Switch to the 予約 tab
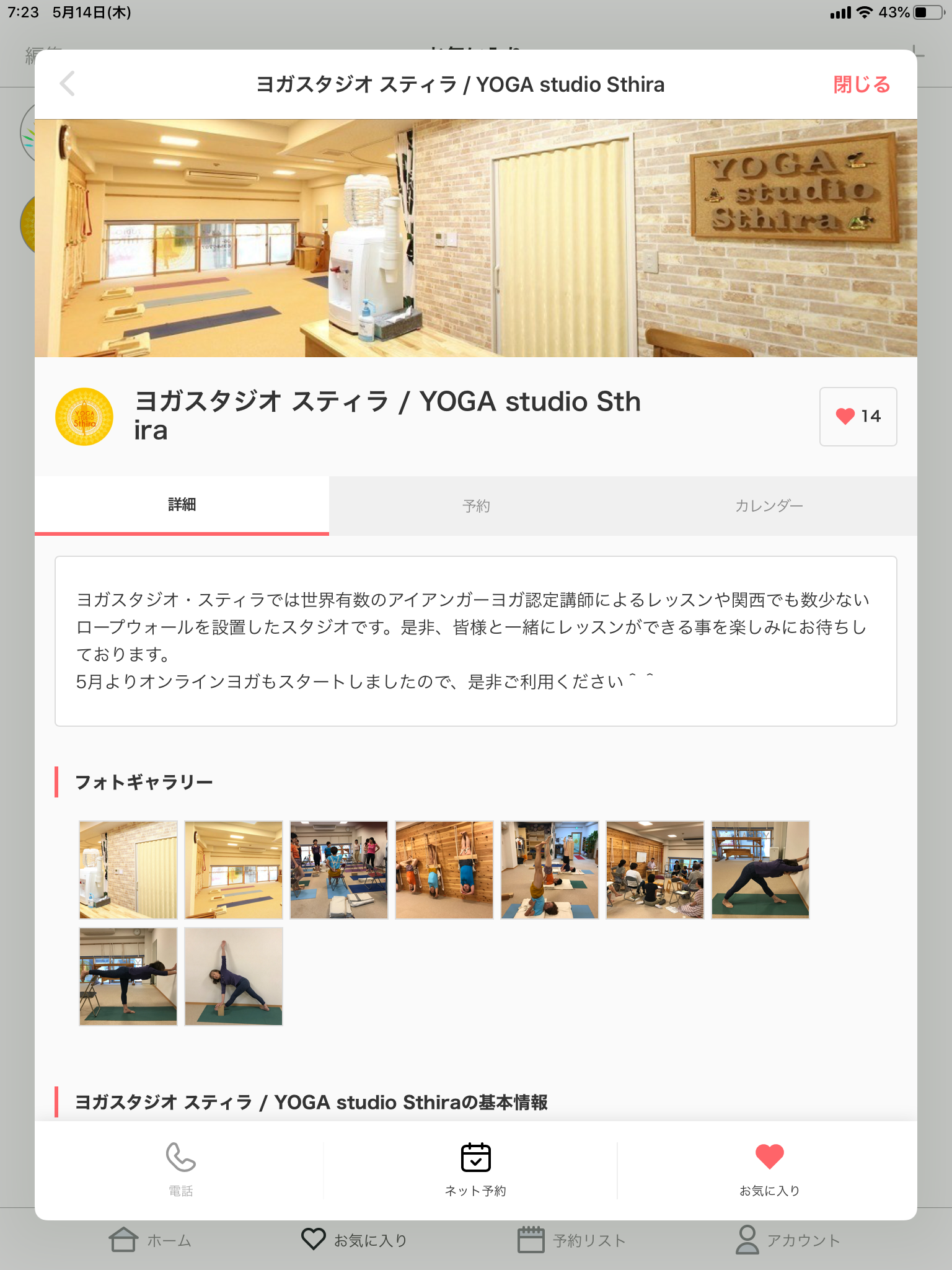 coord(476,505)
